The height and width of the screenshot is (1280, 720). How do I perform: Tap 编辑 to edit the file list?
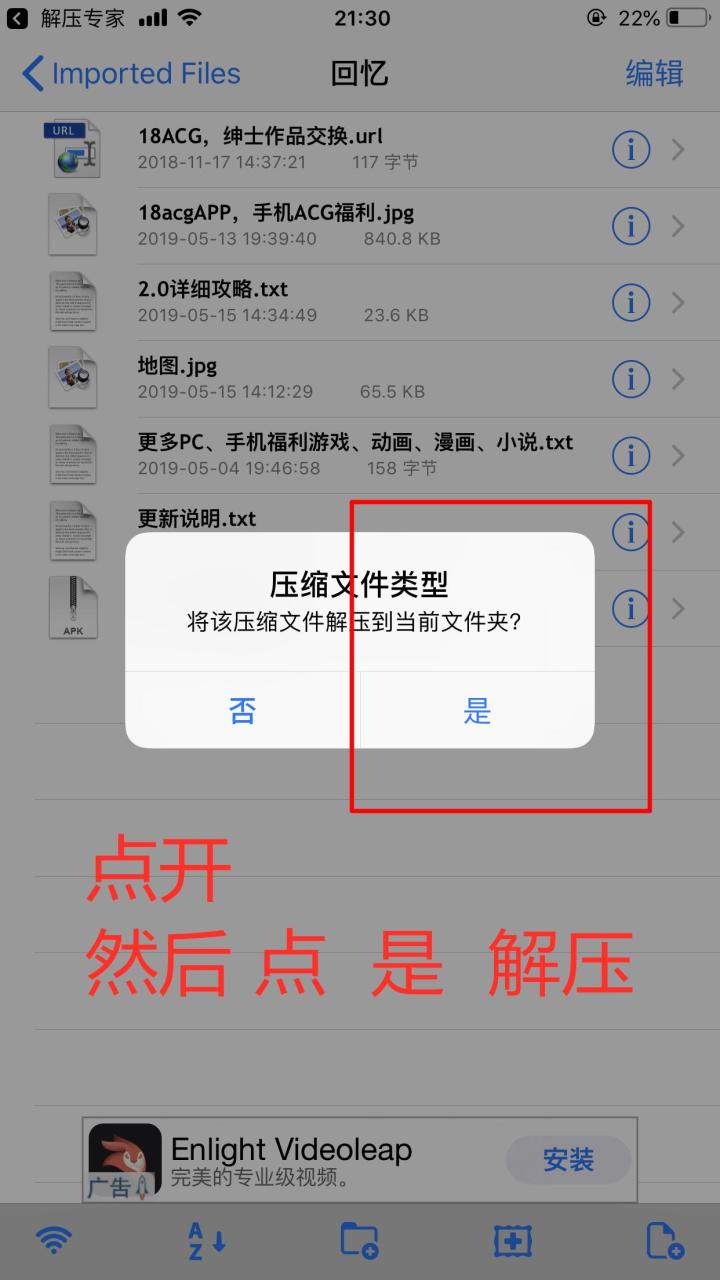(x=654, y=74)
